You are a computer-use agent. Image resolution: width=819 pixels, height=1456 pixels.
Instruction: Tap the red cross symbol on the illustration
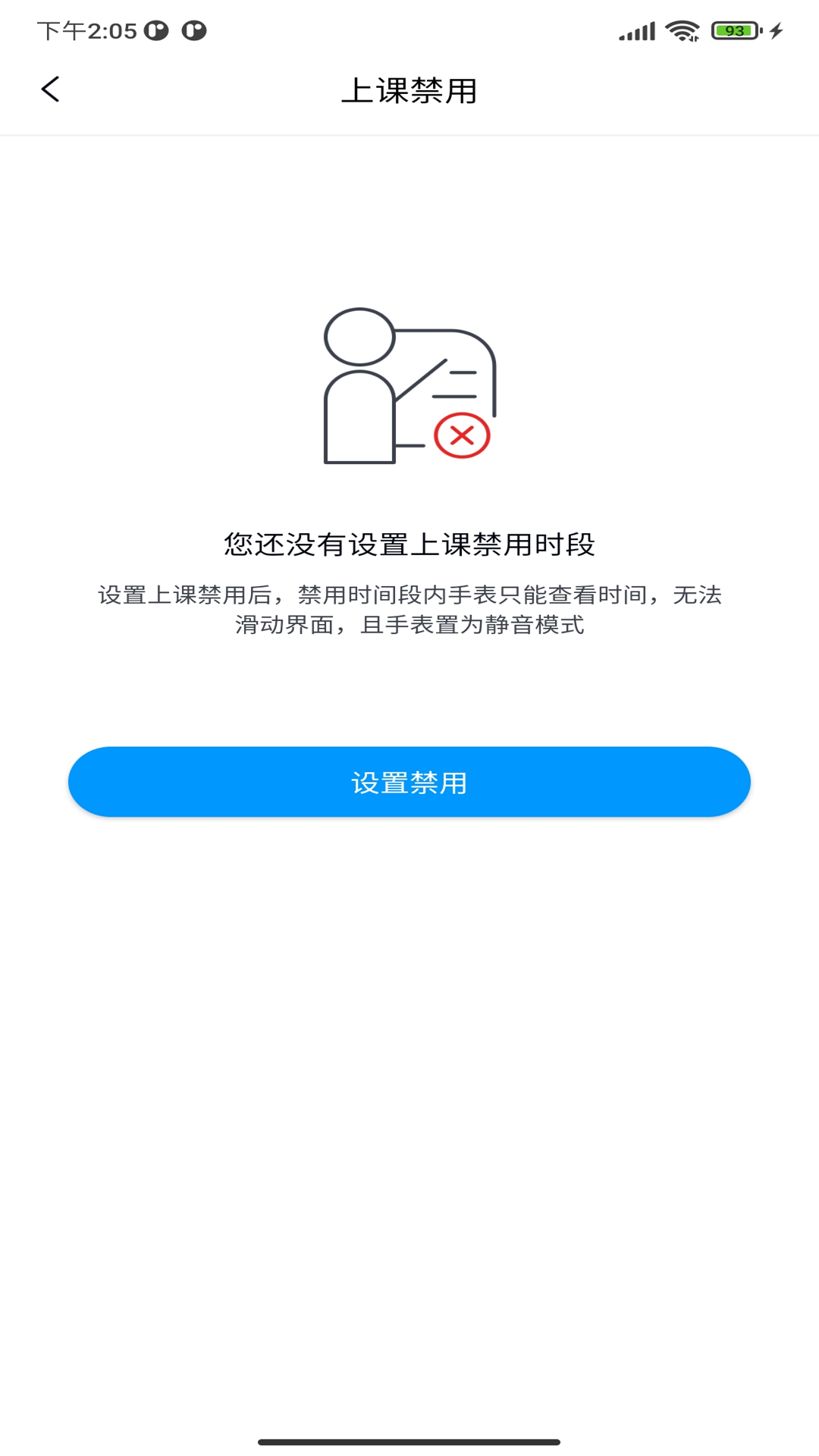pos(461,434)
